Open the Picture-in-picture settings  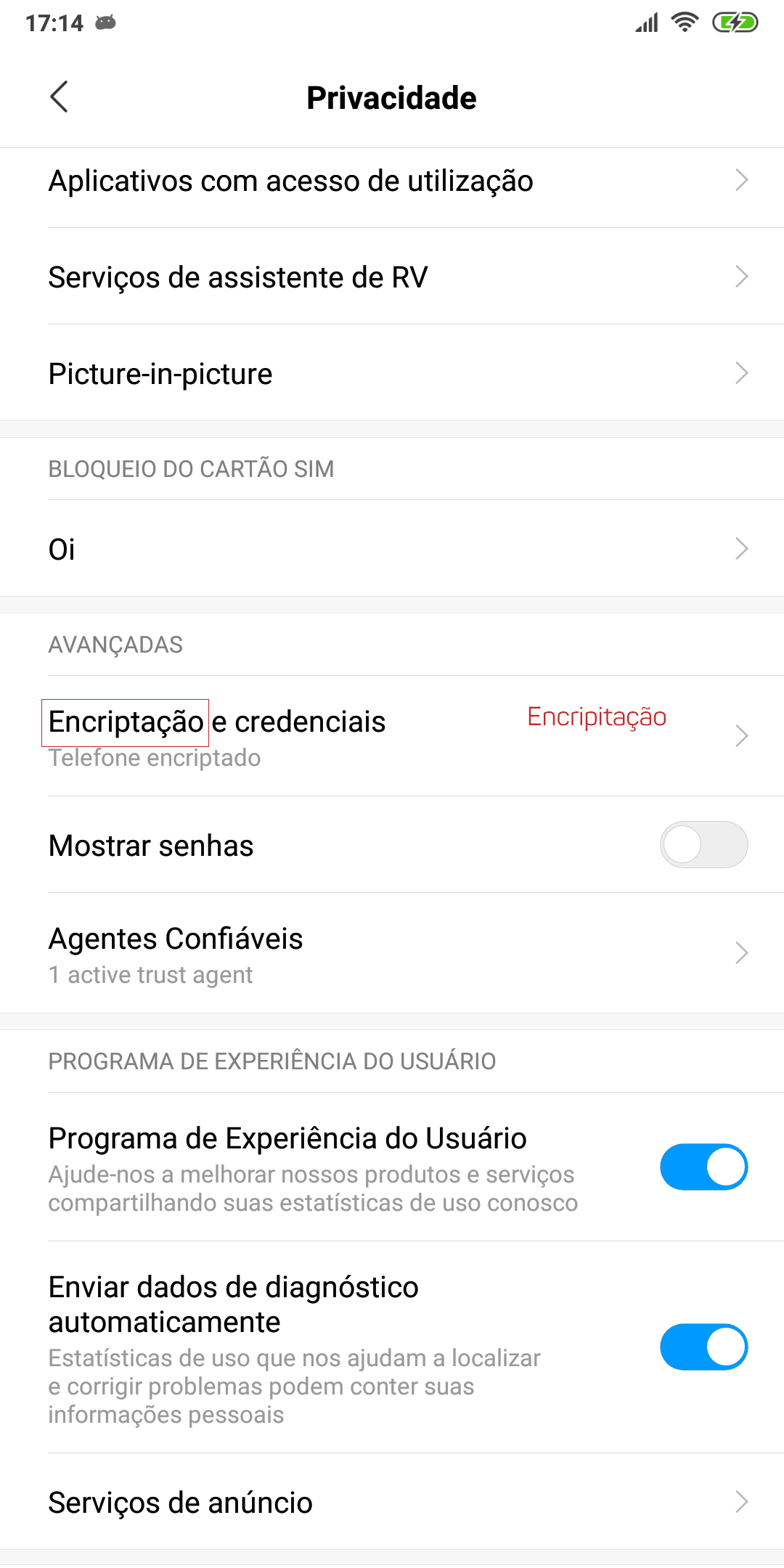[392, 373]
